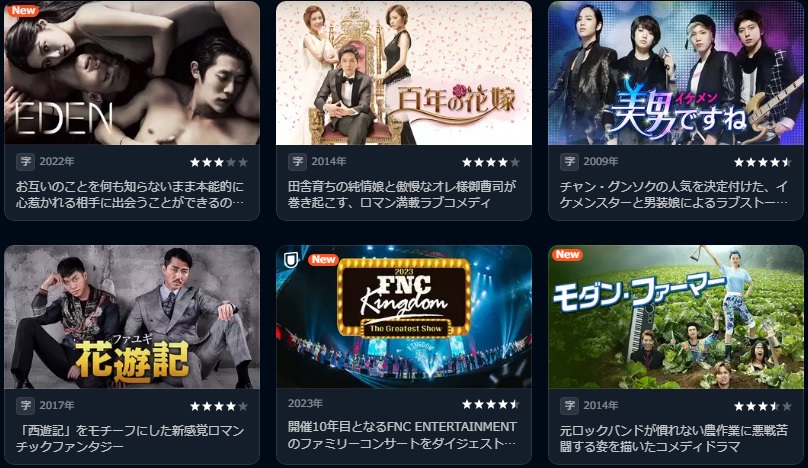Open the FNC Kingdom concert card
The width and height of the screenshot is (808, 468).
tap(403, 318)
